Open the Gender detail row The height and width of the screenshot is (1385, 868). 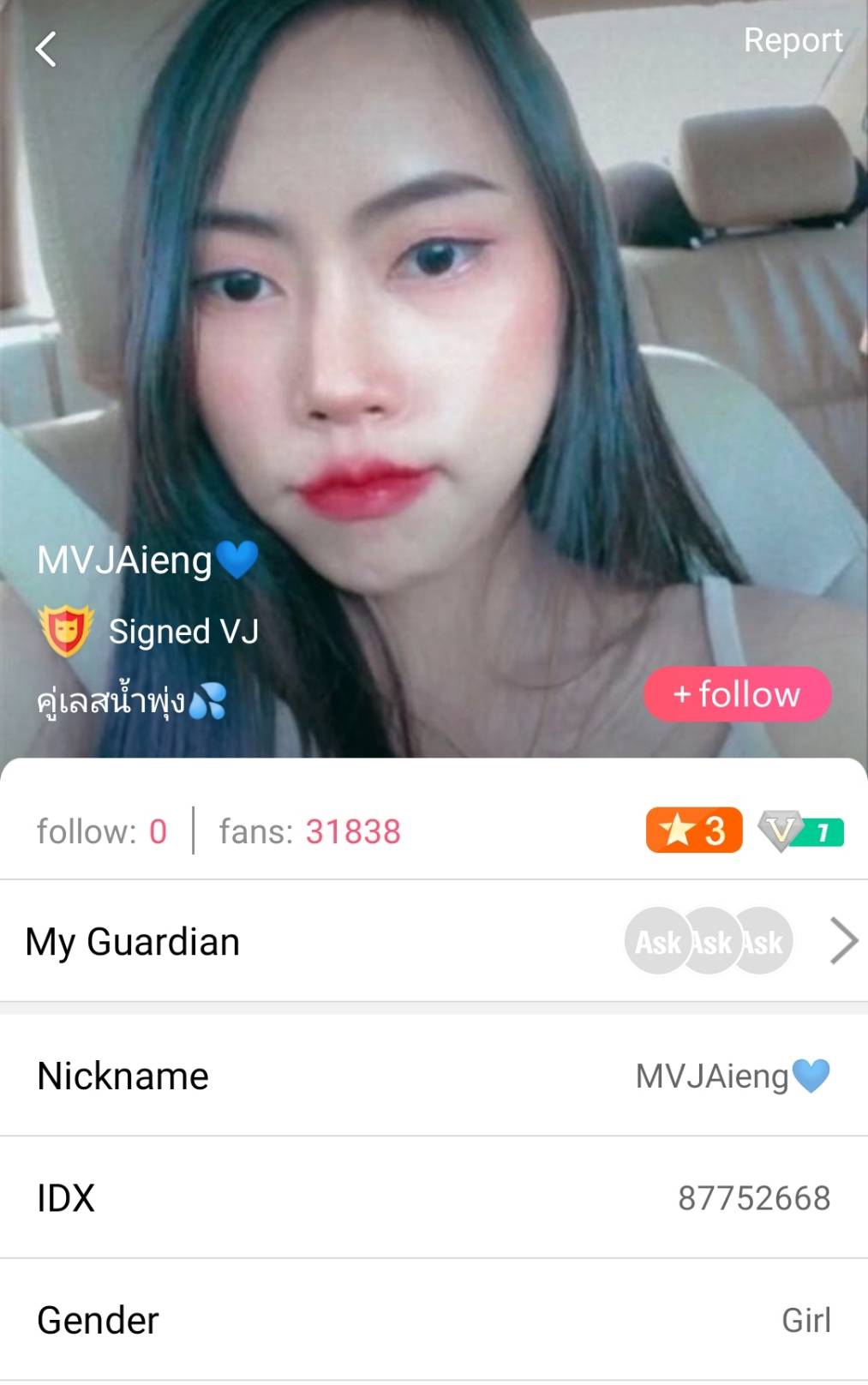pyautogui.click(x=434, y=1320)
